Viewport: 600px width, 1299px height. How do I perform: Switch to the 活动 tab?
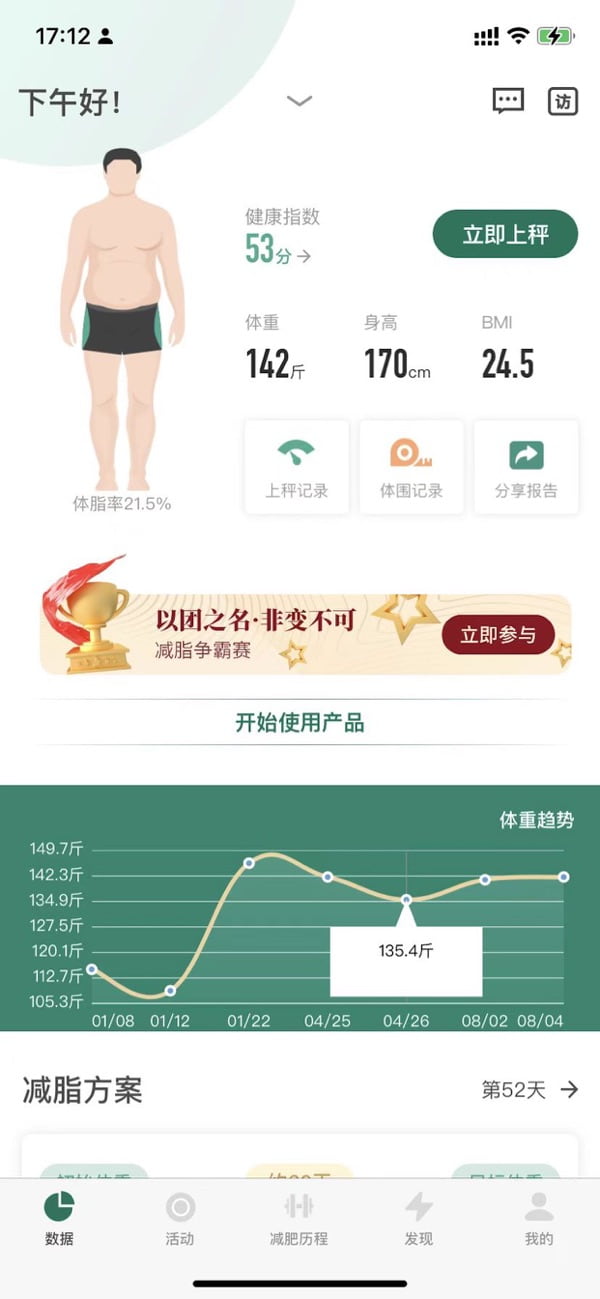180,1218
